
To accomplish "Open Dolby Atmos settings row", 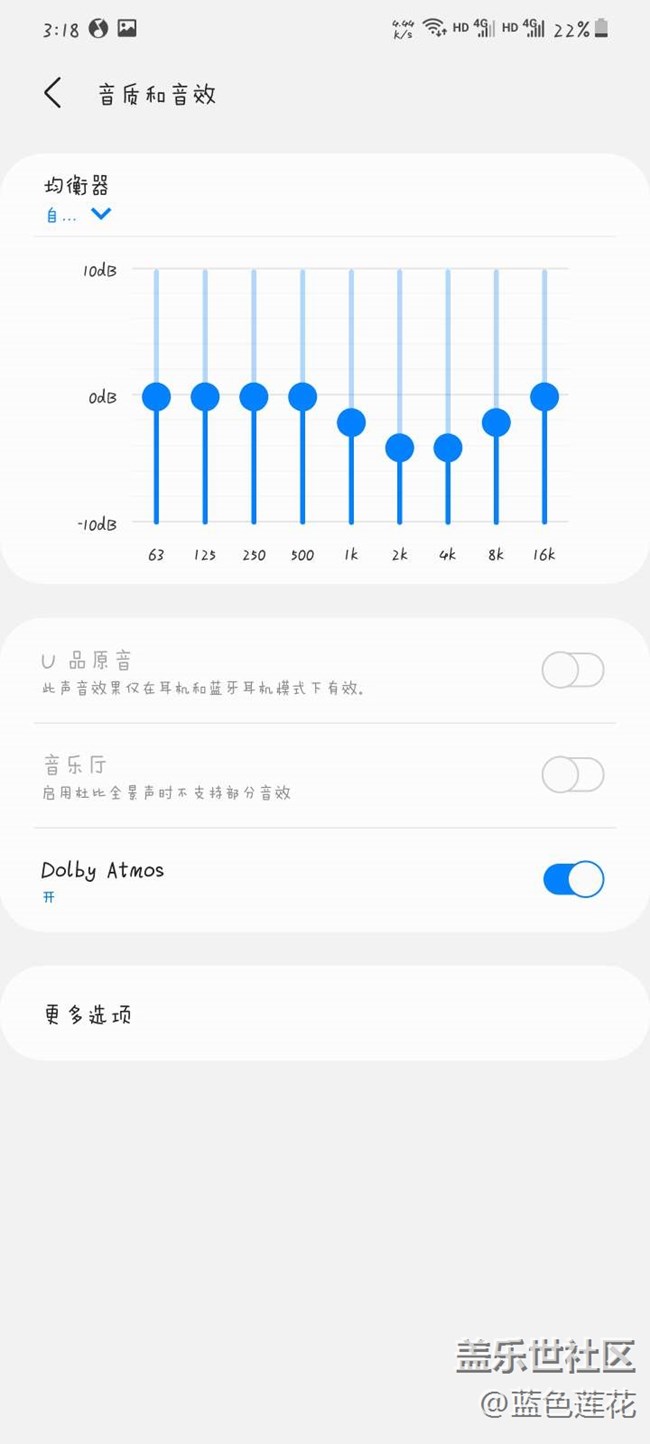I will (x=325, y=880).
